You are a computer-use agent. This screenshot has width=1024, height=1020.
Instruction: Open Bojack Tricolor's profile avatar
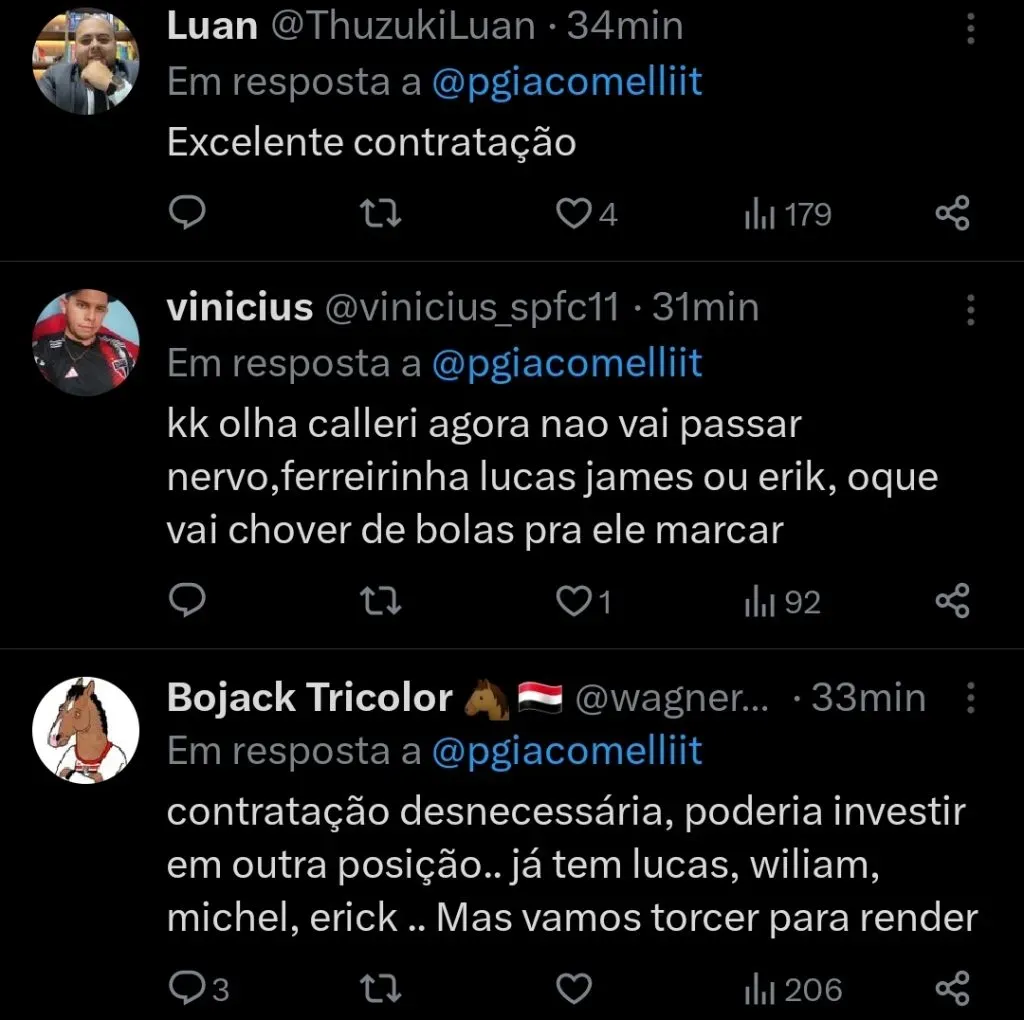click(86, 730)
